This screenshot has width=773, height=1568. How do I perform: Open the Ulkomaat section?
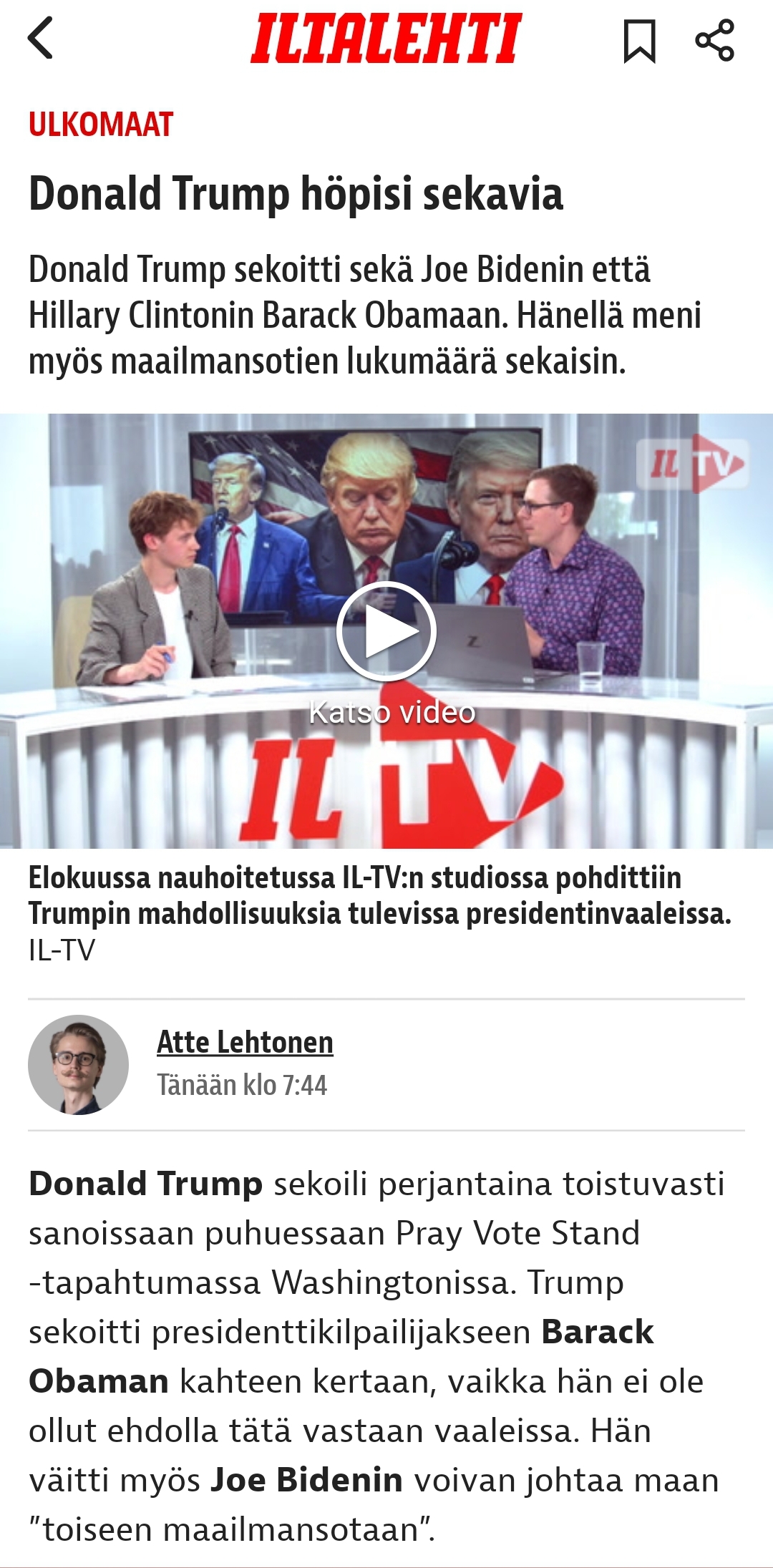tap(101, 125)
